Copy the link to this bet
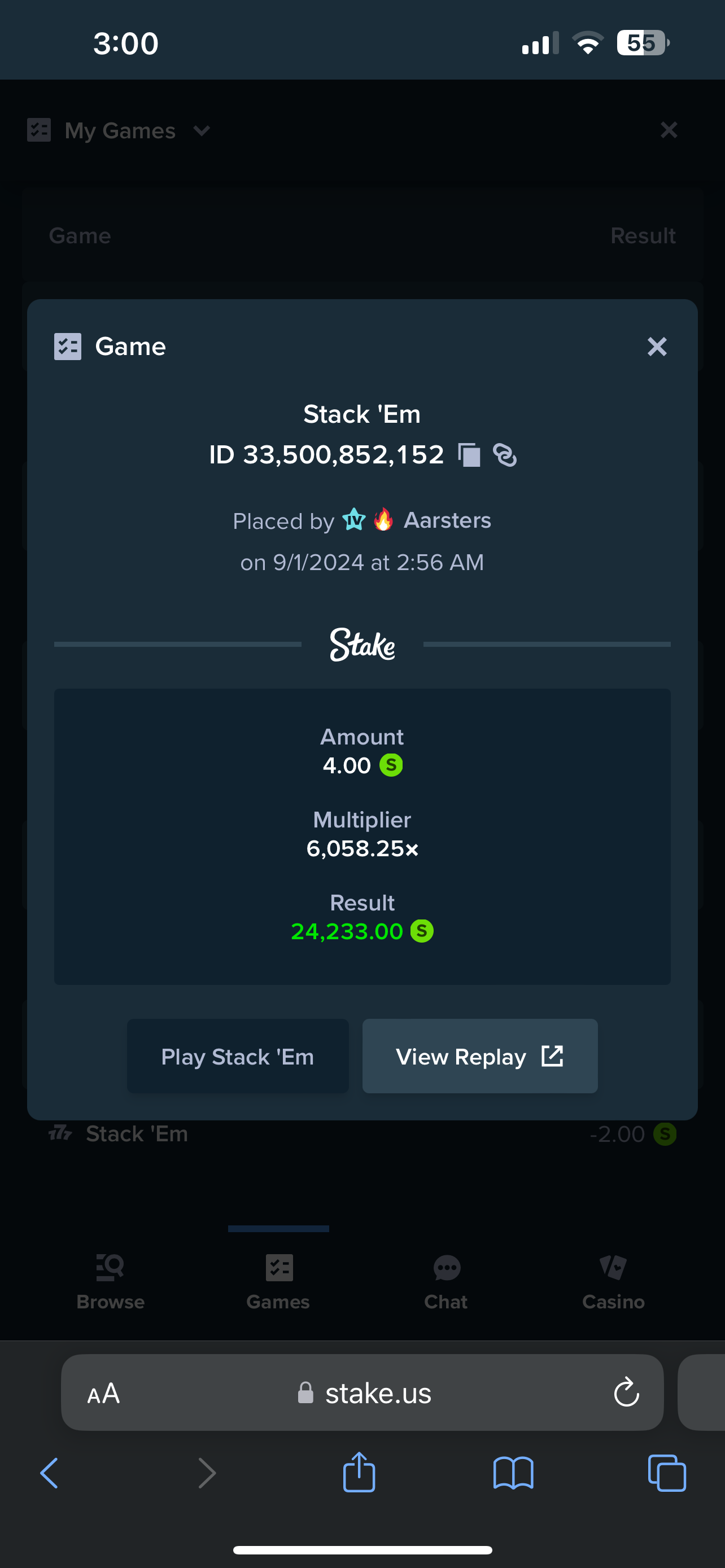The image size is (725, 1568). coord(505,455)
